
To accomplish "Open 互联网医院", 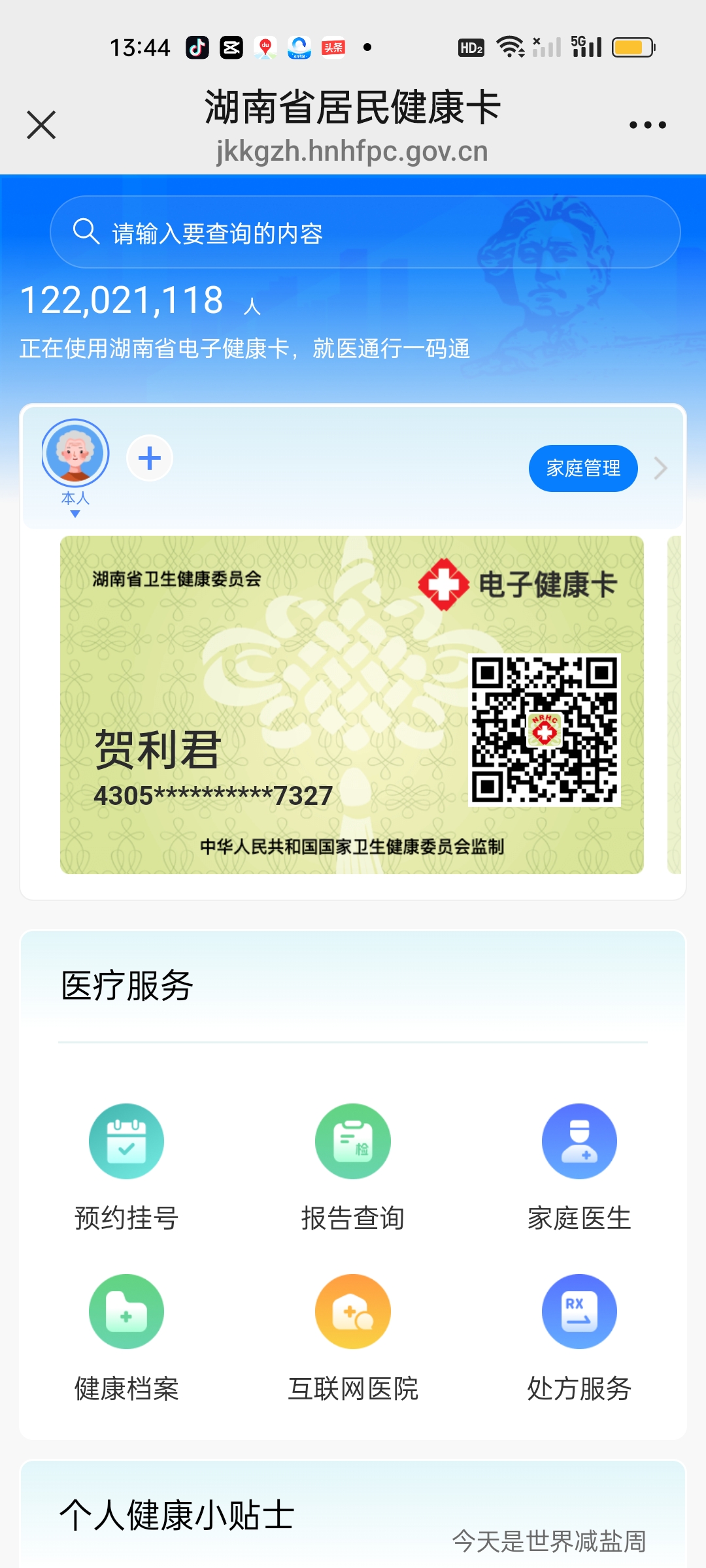I will pos(353,1335).
